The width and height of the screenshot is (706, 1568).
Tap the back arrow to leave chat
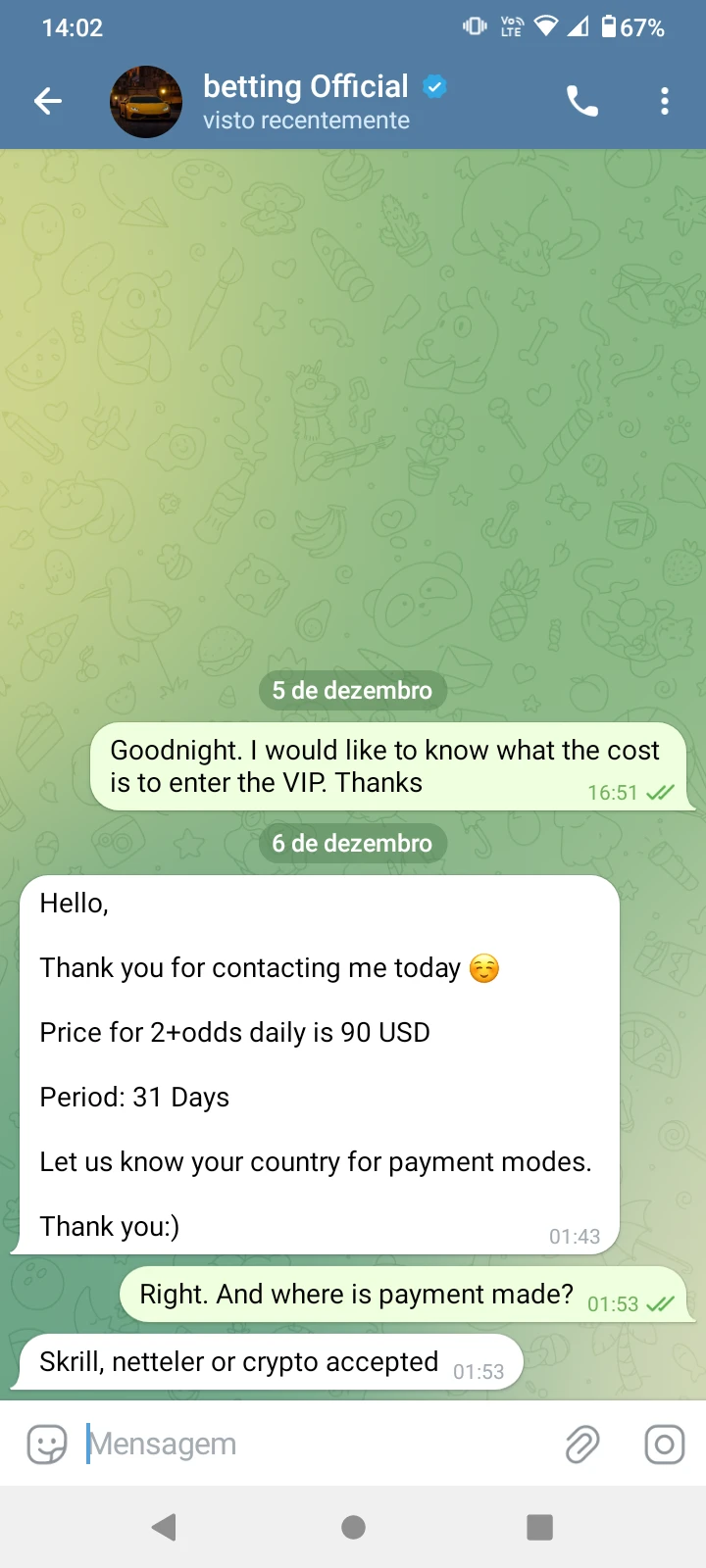click(47, 101)
